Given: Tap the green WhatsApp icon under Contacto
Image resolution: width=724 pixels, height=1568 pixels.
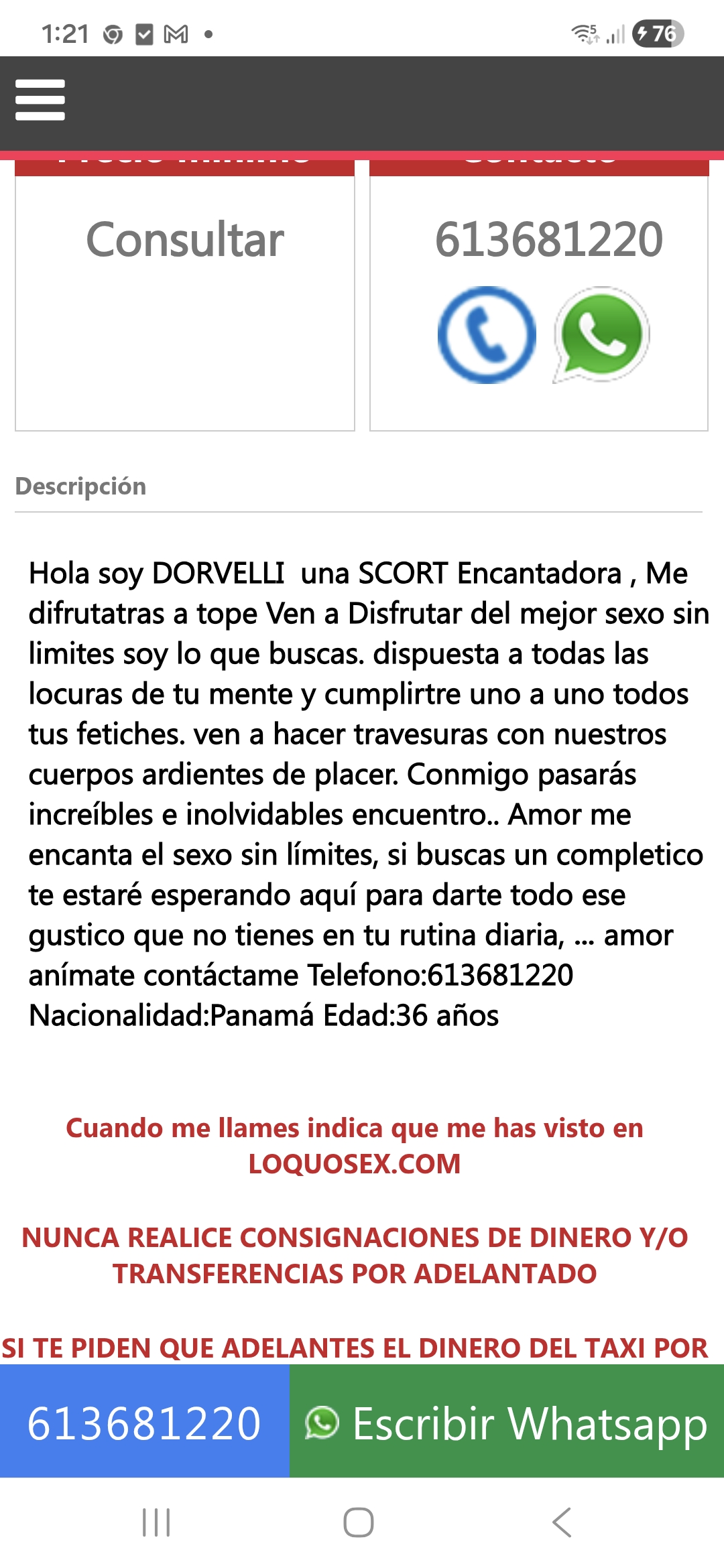Looking at the screenshot, I should coord(601,334).
